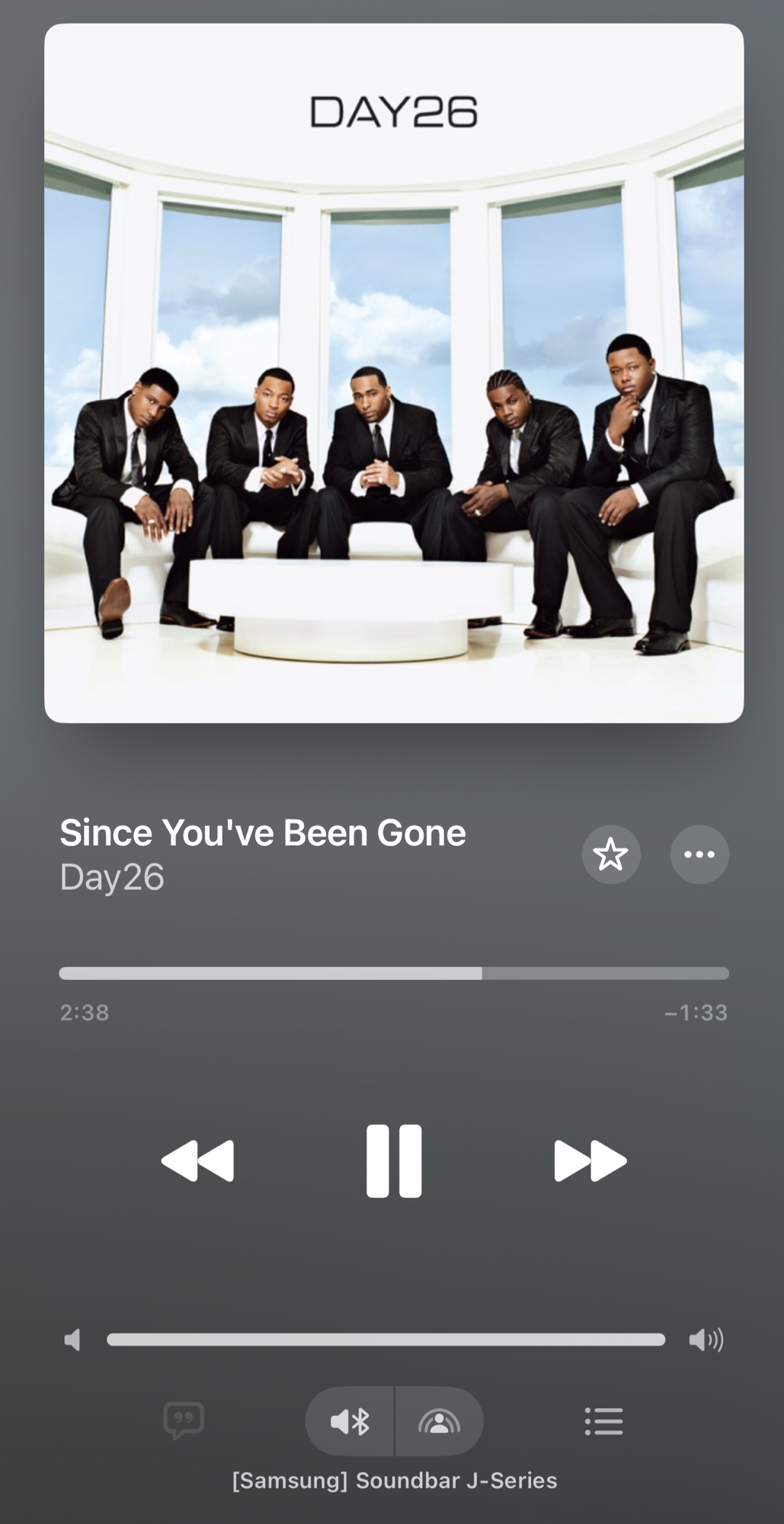Pause the current song
784x1524 pixels.
coord(393,1161)
